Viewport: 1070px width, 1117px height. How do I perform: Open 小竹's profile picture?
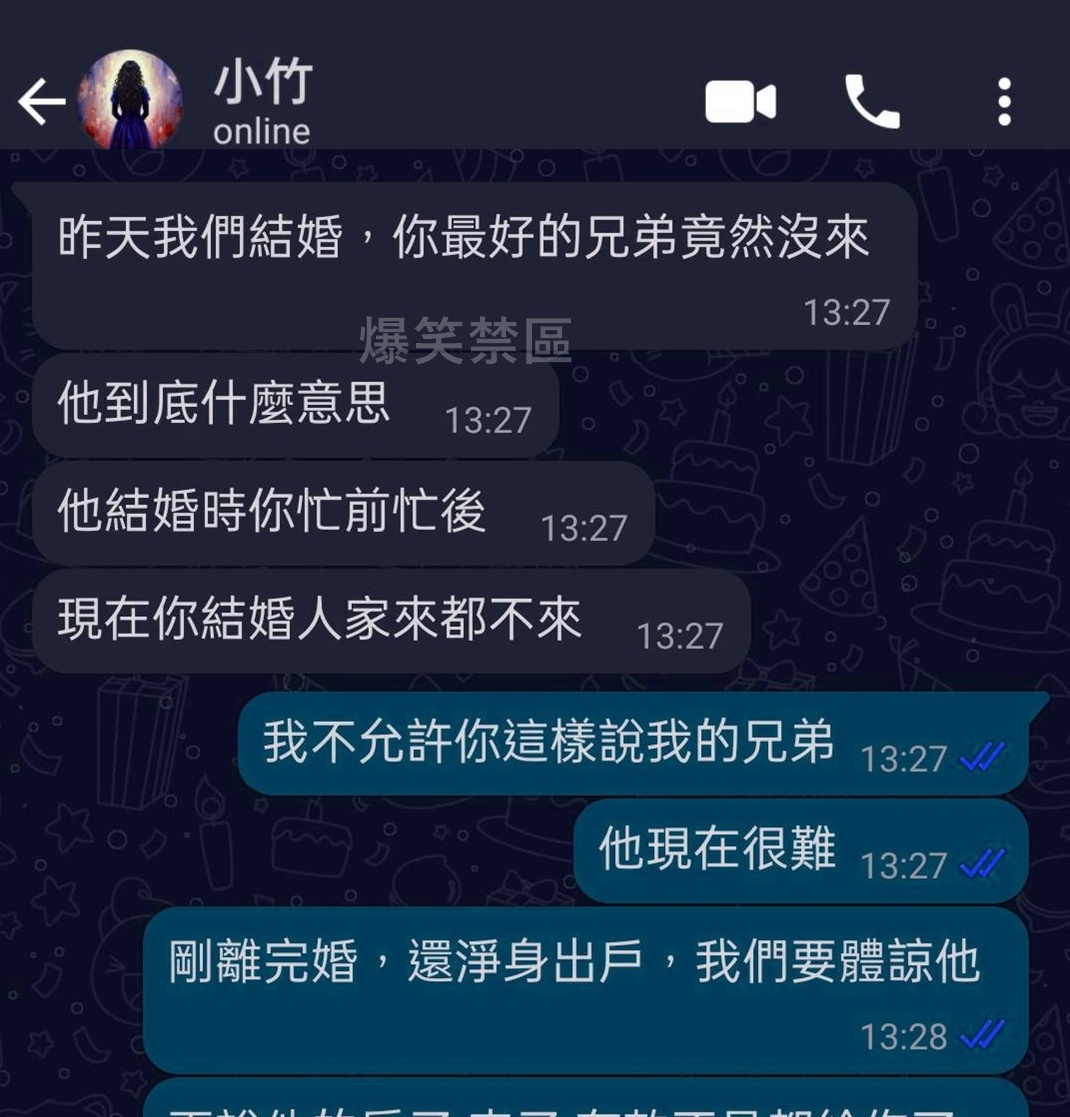point(130,100)
